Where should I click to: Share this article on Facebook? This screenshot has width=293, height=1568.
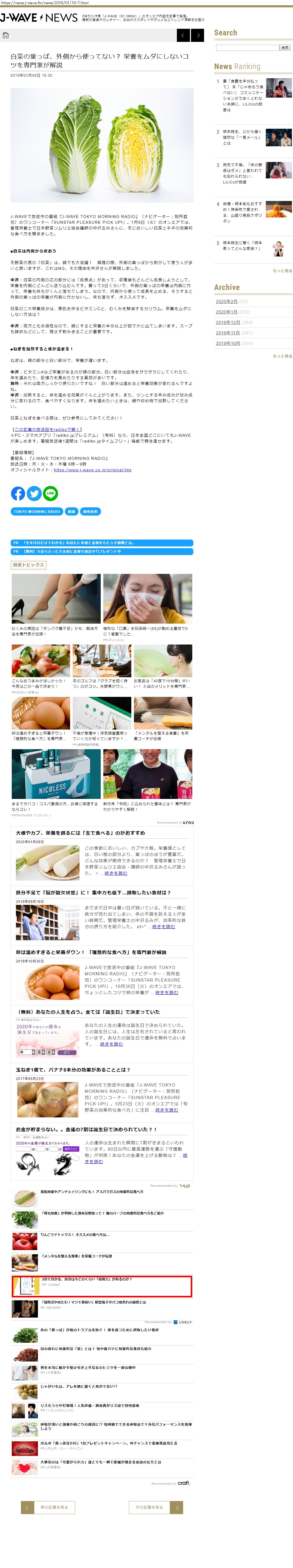click(x=18, y=494)
